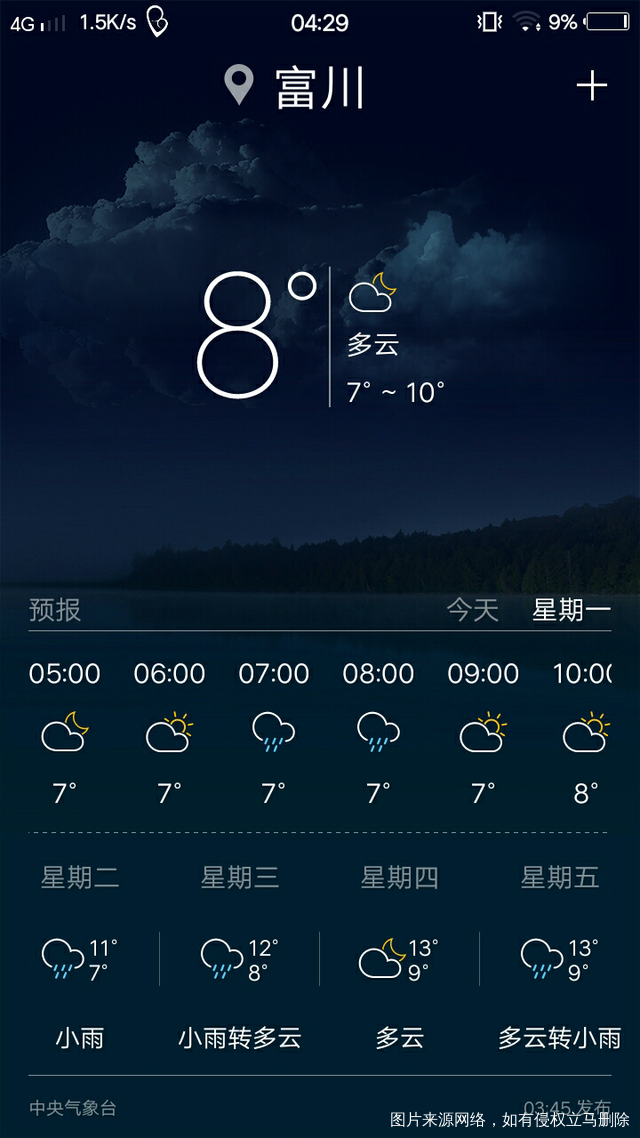Open the 星期二 小雨 daily forecast

(x=80, y=958)
